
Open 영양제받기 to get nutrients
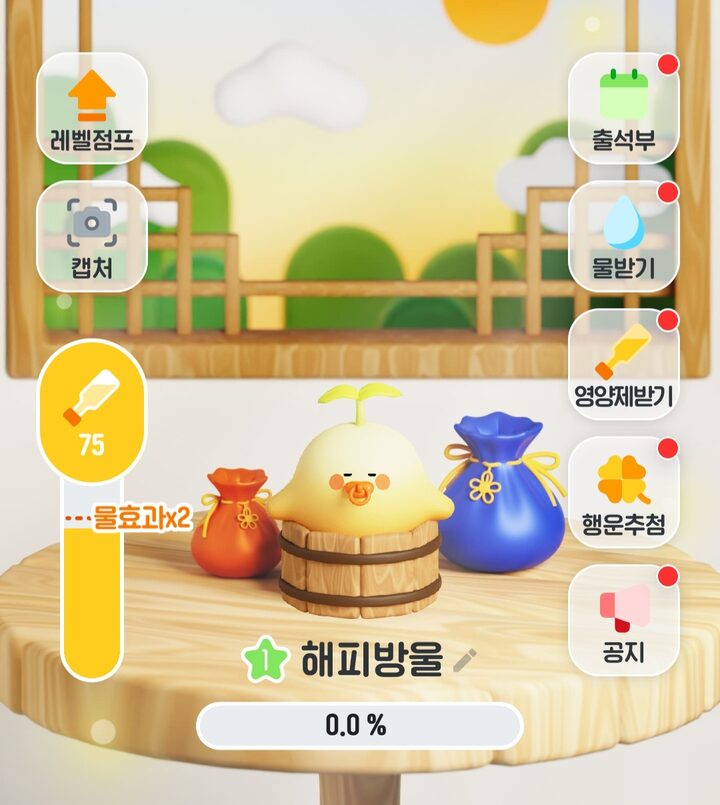pyautogui.click(x=624, y=364)
